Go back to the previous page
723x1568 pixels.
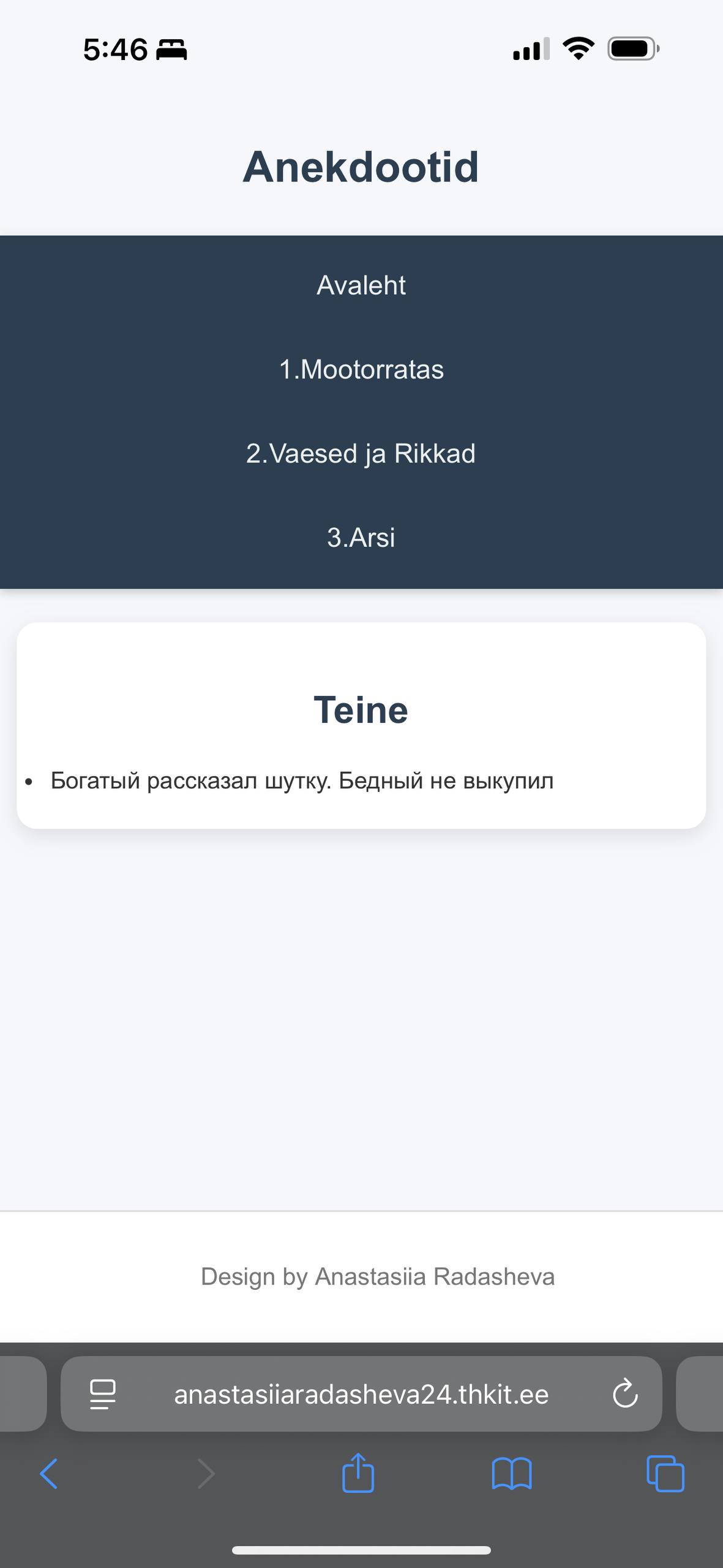pyautogui.click(x=49, y=1474)
